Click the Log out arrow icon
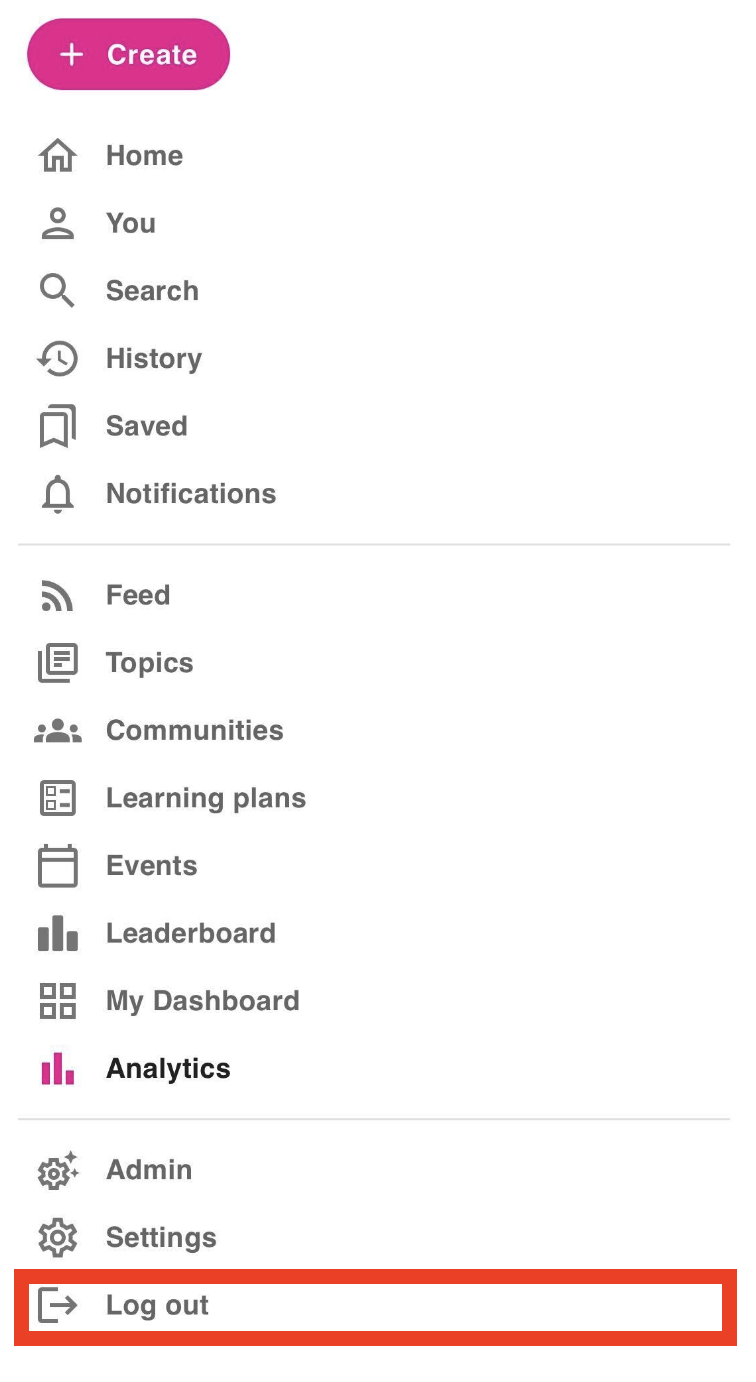756x1382 pixels. [x=57, y=1305]
